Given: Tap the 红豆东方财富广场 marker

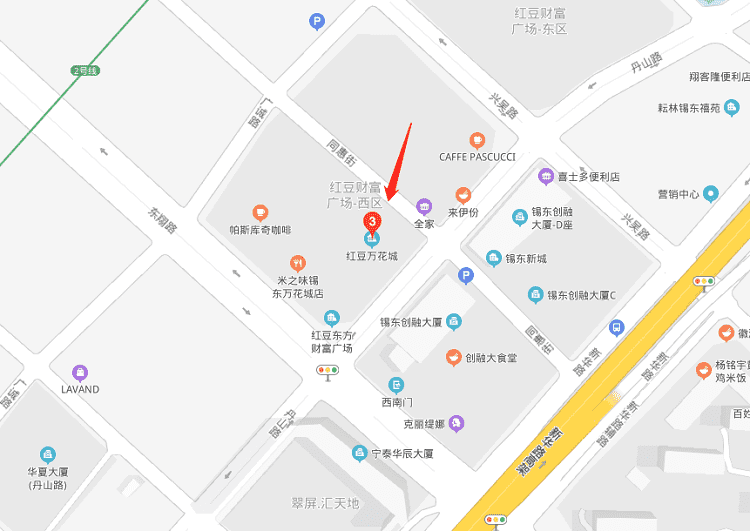Looking at the screenshot, I should coord(332,318).
